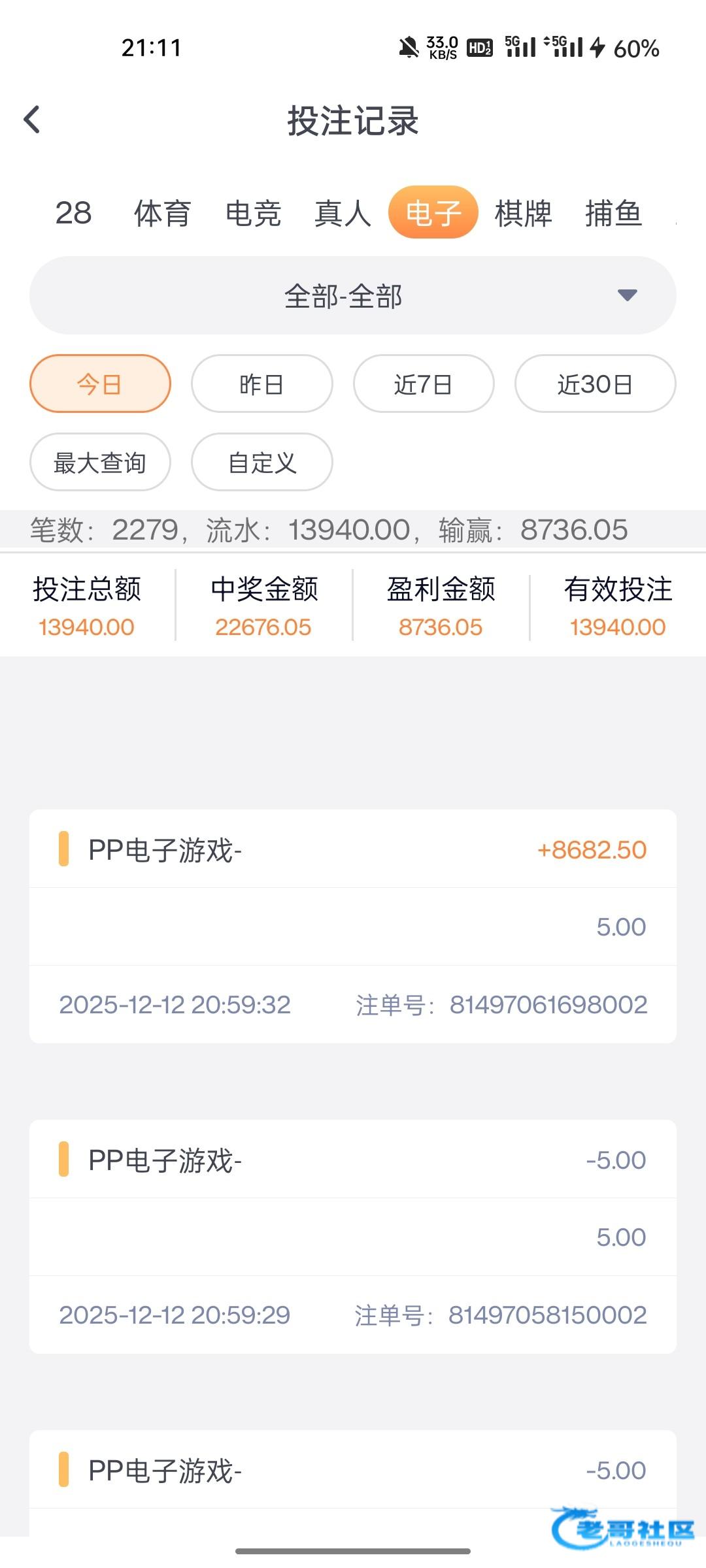This screenshot has height=1568, width=706.
Task: Expand the 全部-全部 dropdown
Action: click(x=353, y=296)
